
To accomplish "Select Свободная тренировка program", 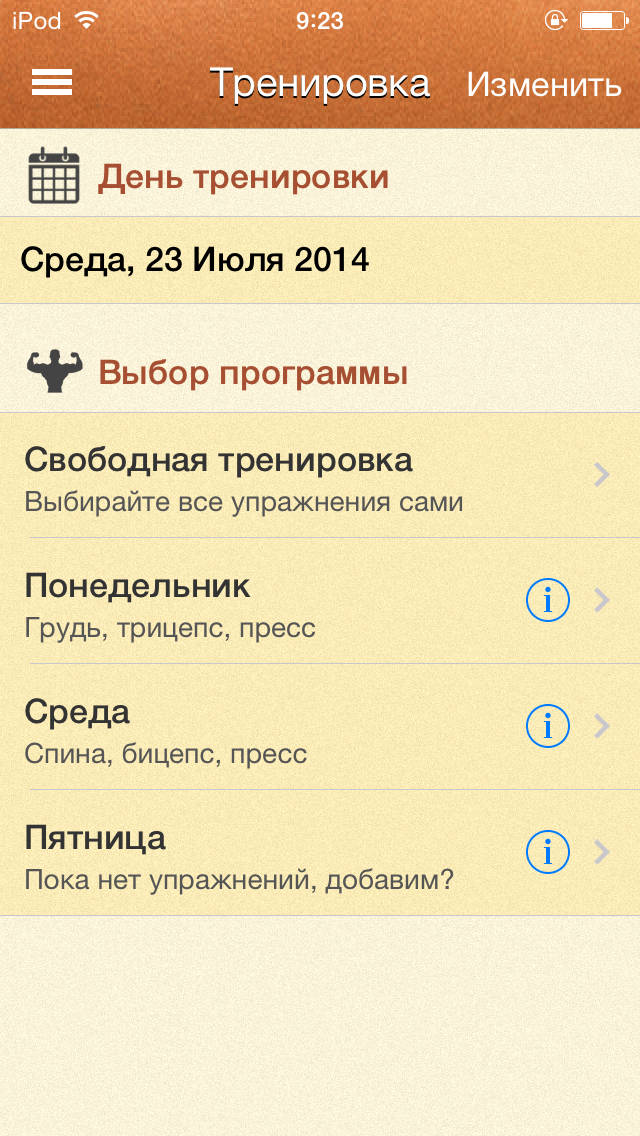I will pyautogui.click(x=300, y=476).
